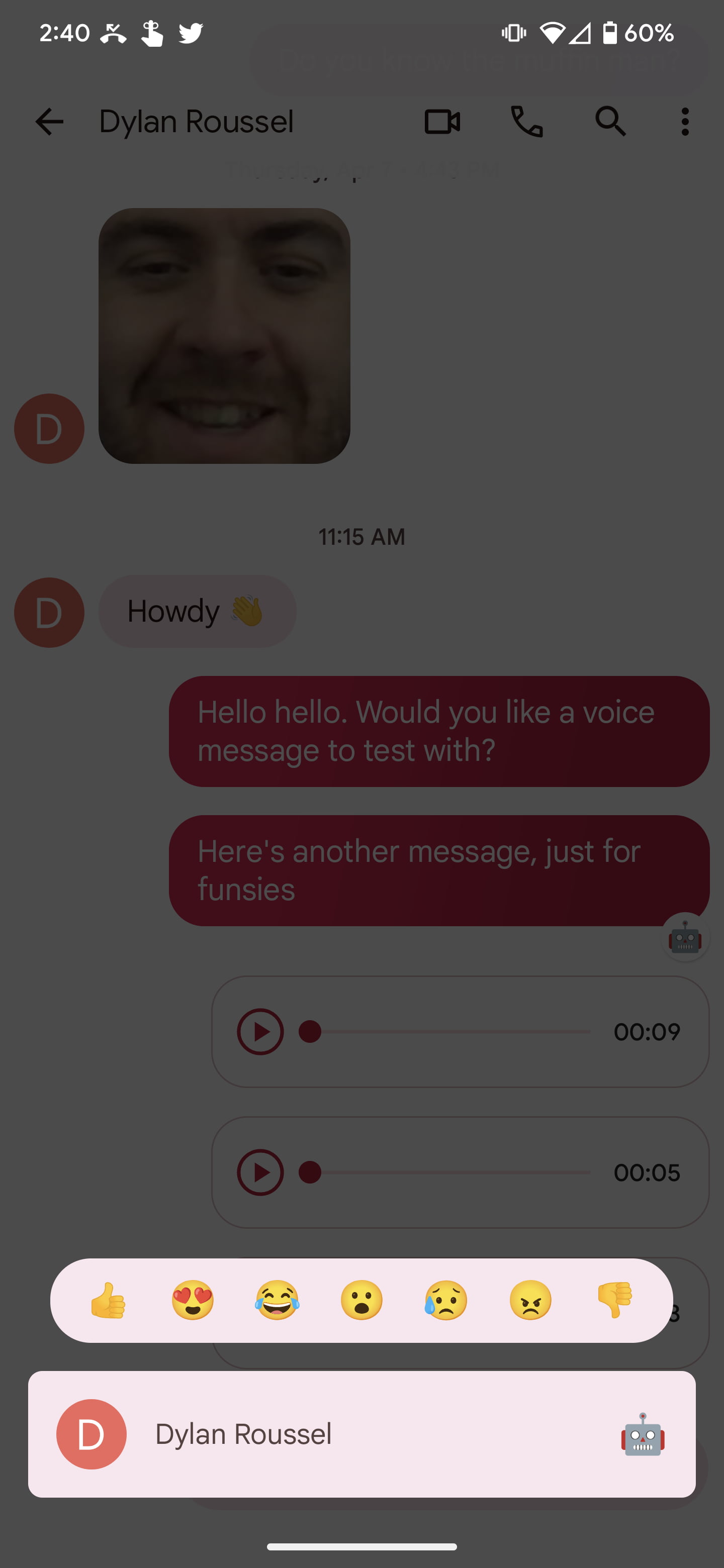724x1568 pixels.
Task: Start a video call with Dylan
Action: [442, 122]
